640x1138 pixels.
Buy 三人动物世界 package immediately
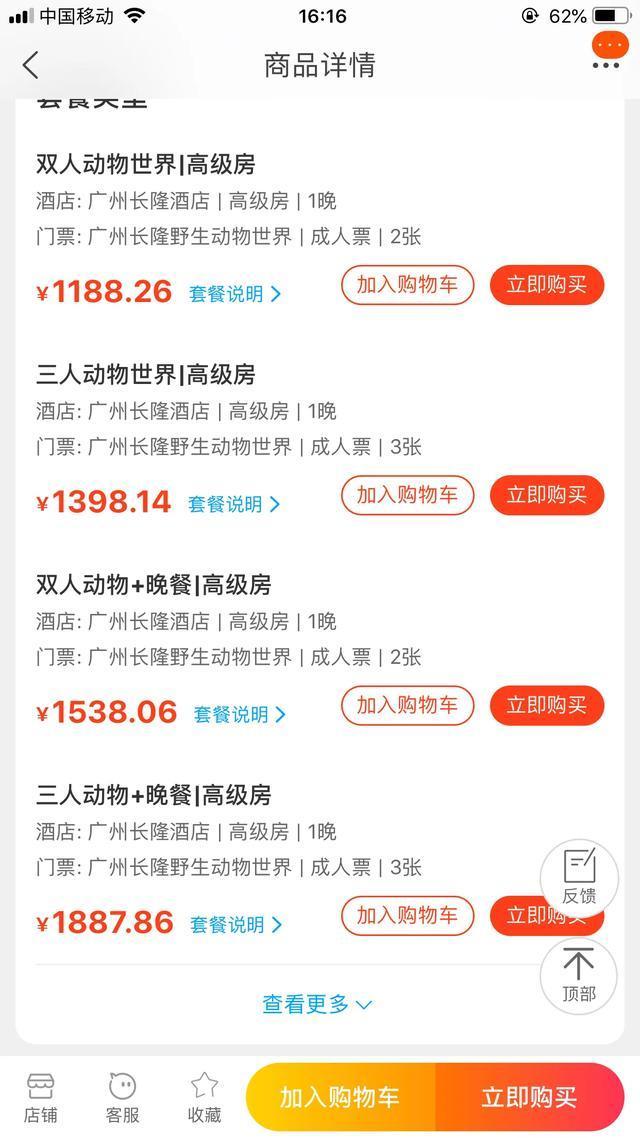click(546, 495)
